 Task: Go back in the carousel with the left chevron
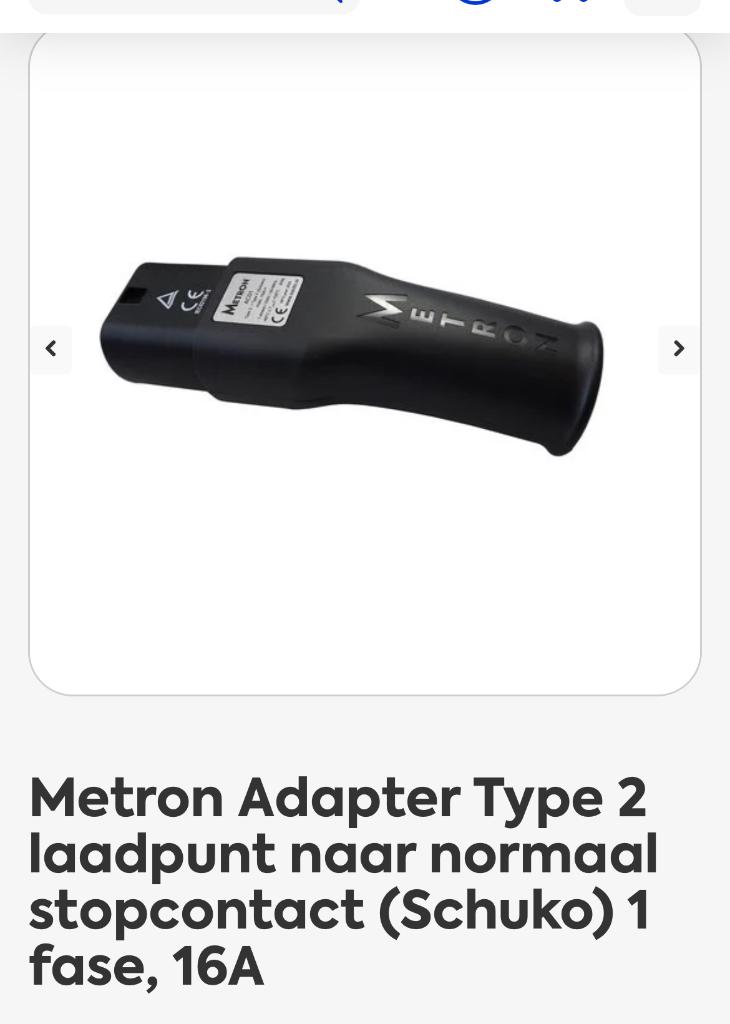tap(51, 349)
